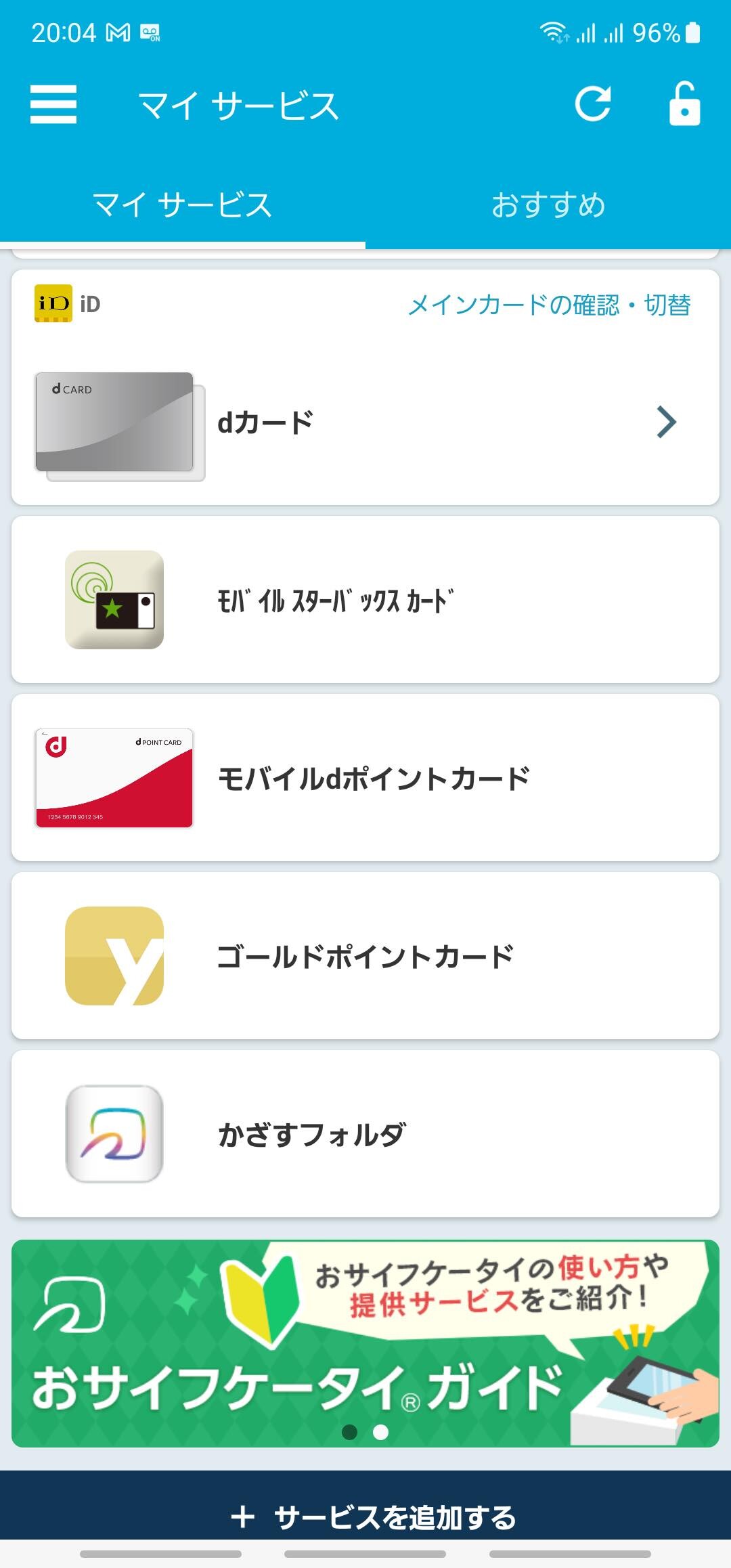This screenshot has height=1568, width=731.
Task: Open メインカードの確認・切替 link
Action: [x=549, y=305]
